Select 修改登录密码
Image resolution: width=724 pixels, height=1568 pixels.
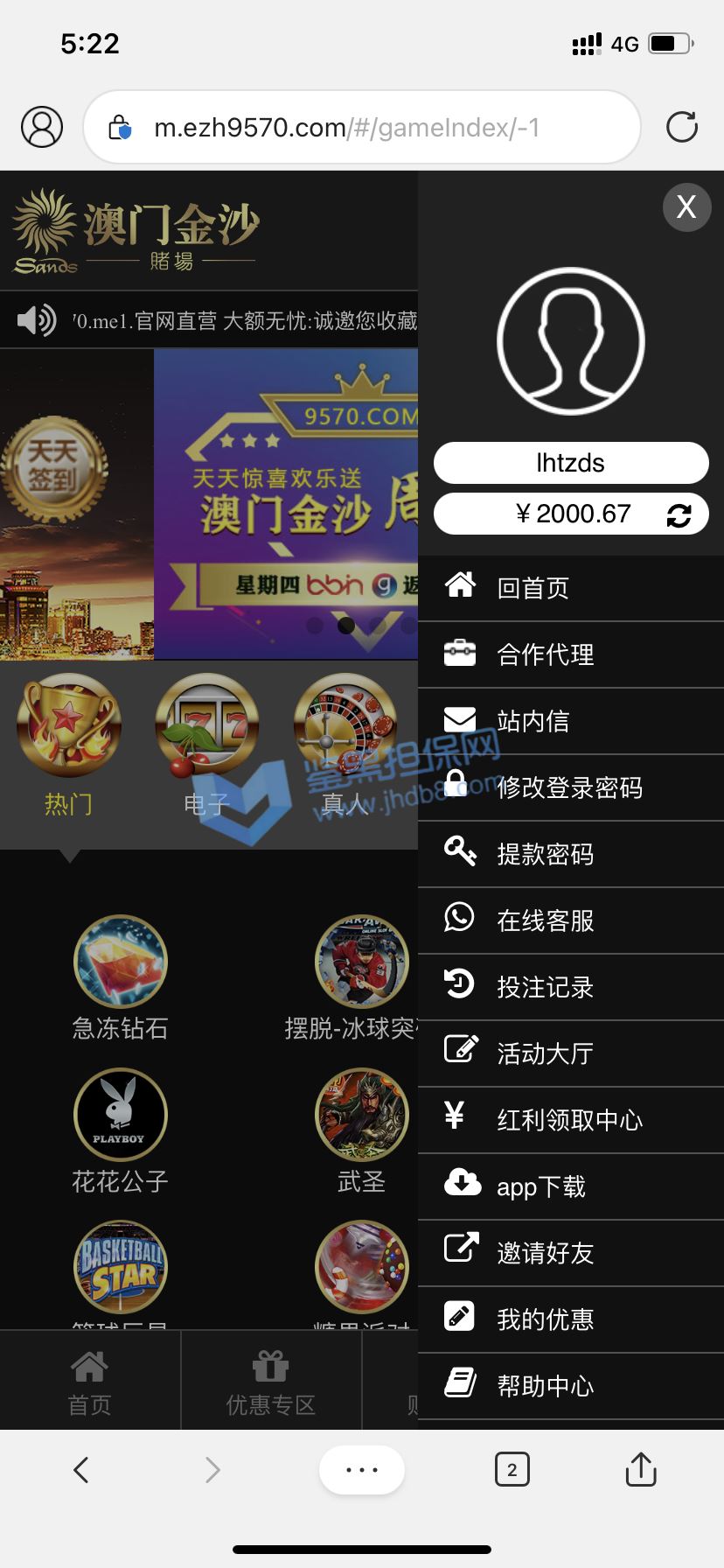pos(571,787)
